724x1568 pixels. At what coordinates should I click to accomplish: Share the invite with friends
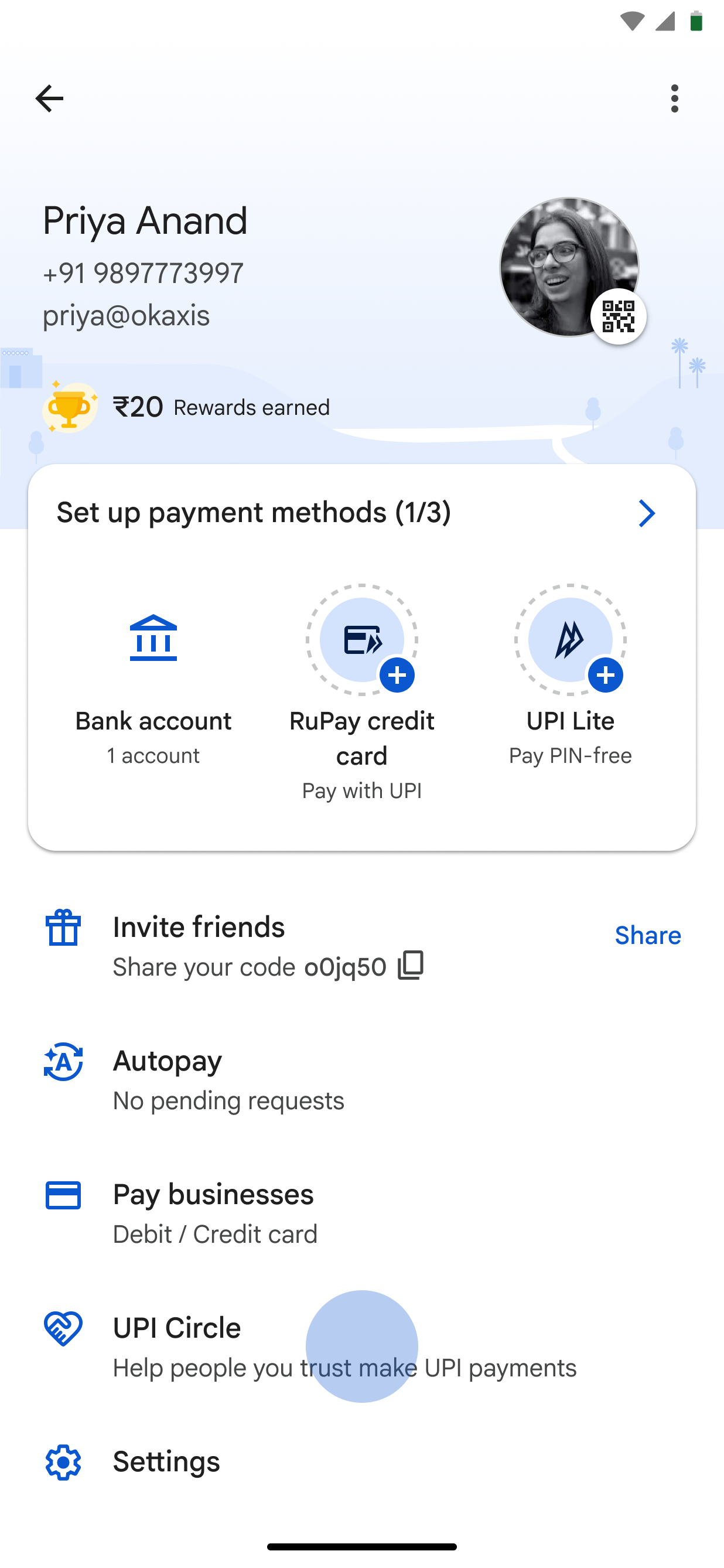[647, 936]
